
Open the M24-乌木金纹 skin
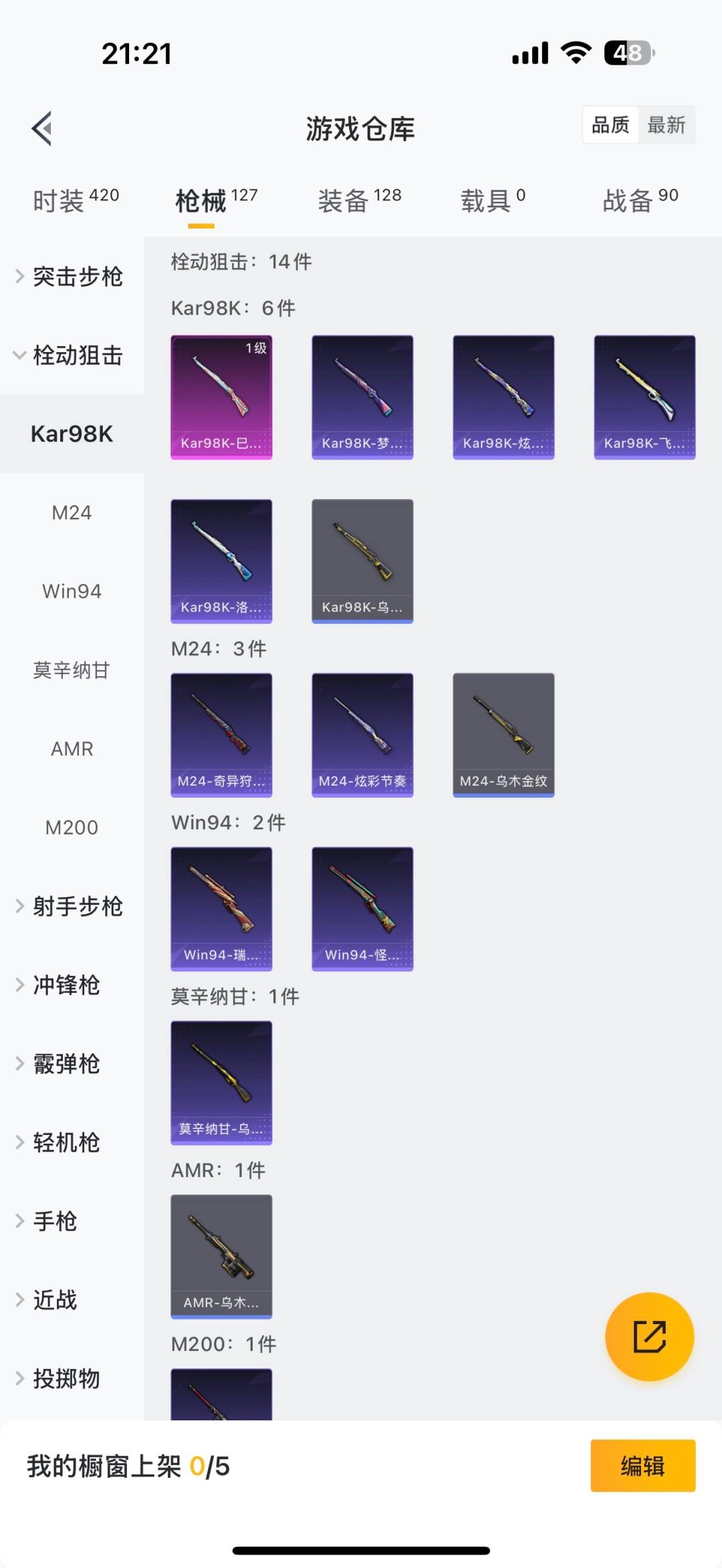(x=503, y=734)
